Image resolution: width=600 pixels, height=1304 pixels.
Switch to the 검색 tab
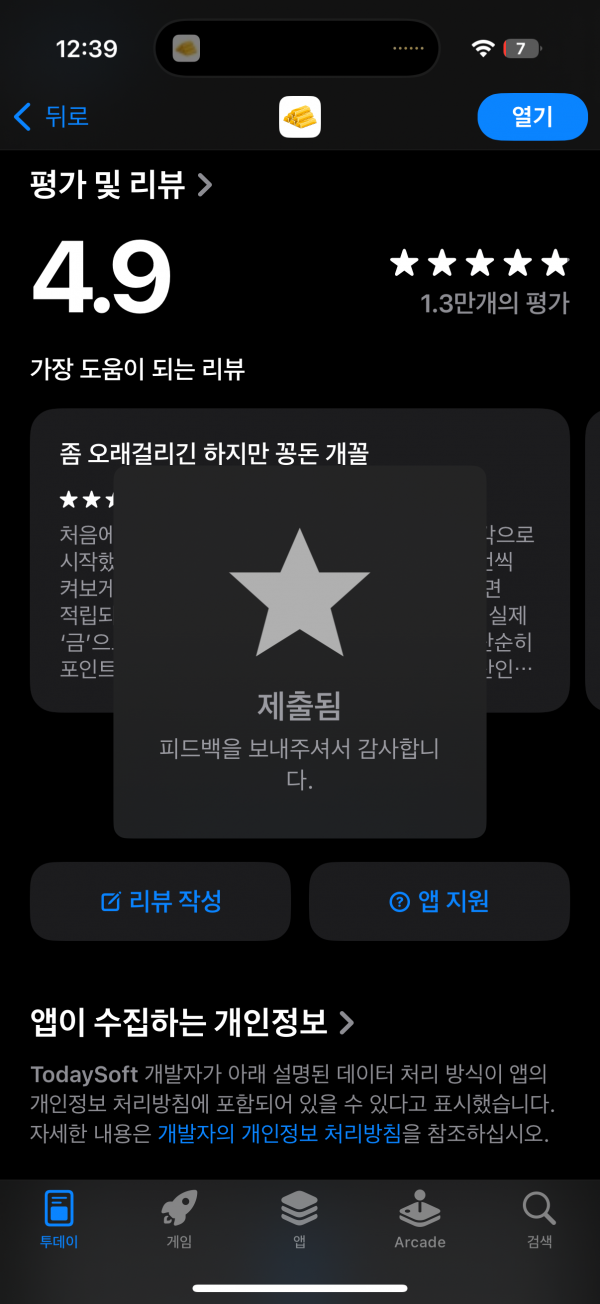[539, 1220]
